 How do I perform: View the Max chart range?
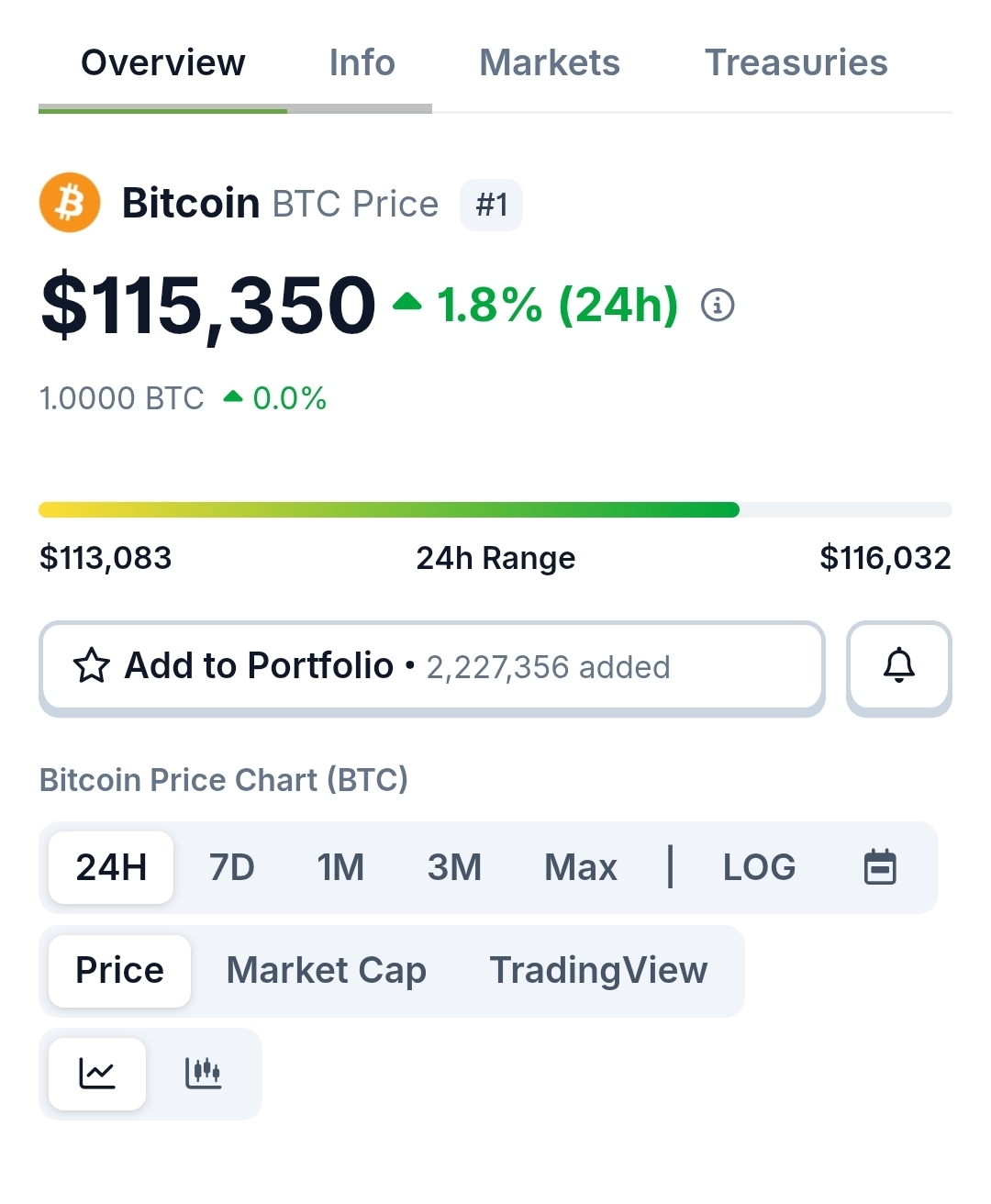tap(581, 867)
